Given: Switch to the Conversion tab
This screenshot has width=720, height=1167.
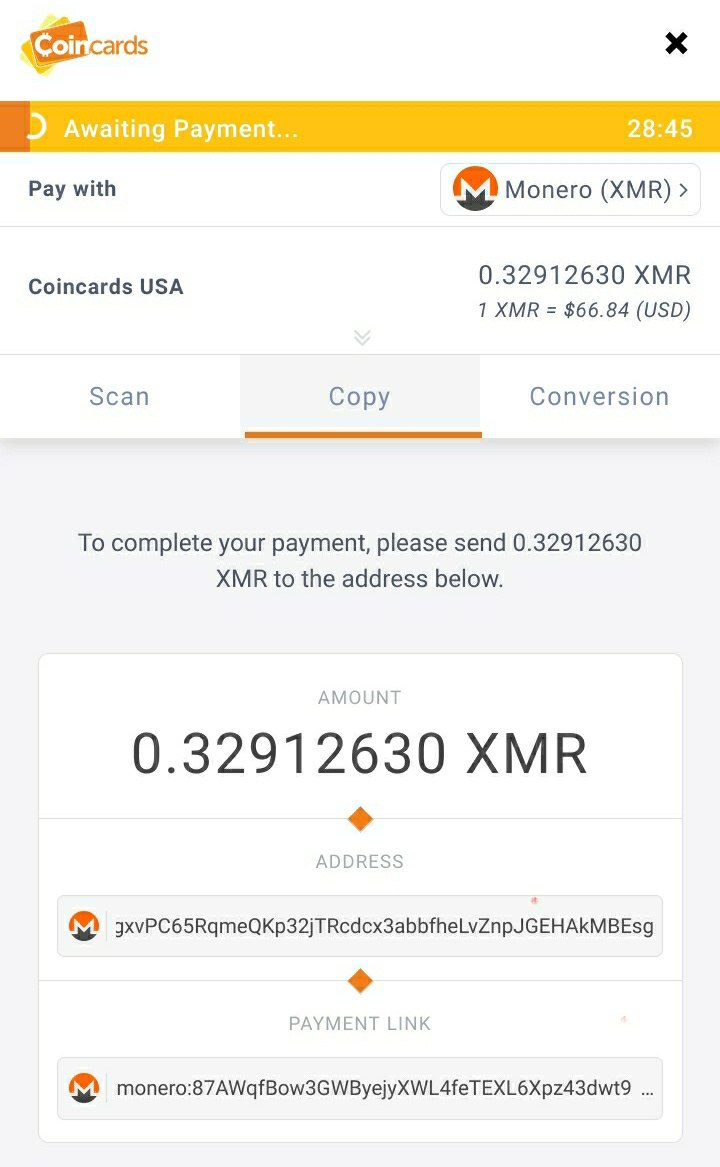Looking at the screenshot, I should pyautogui.click(x=599, y=397).
